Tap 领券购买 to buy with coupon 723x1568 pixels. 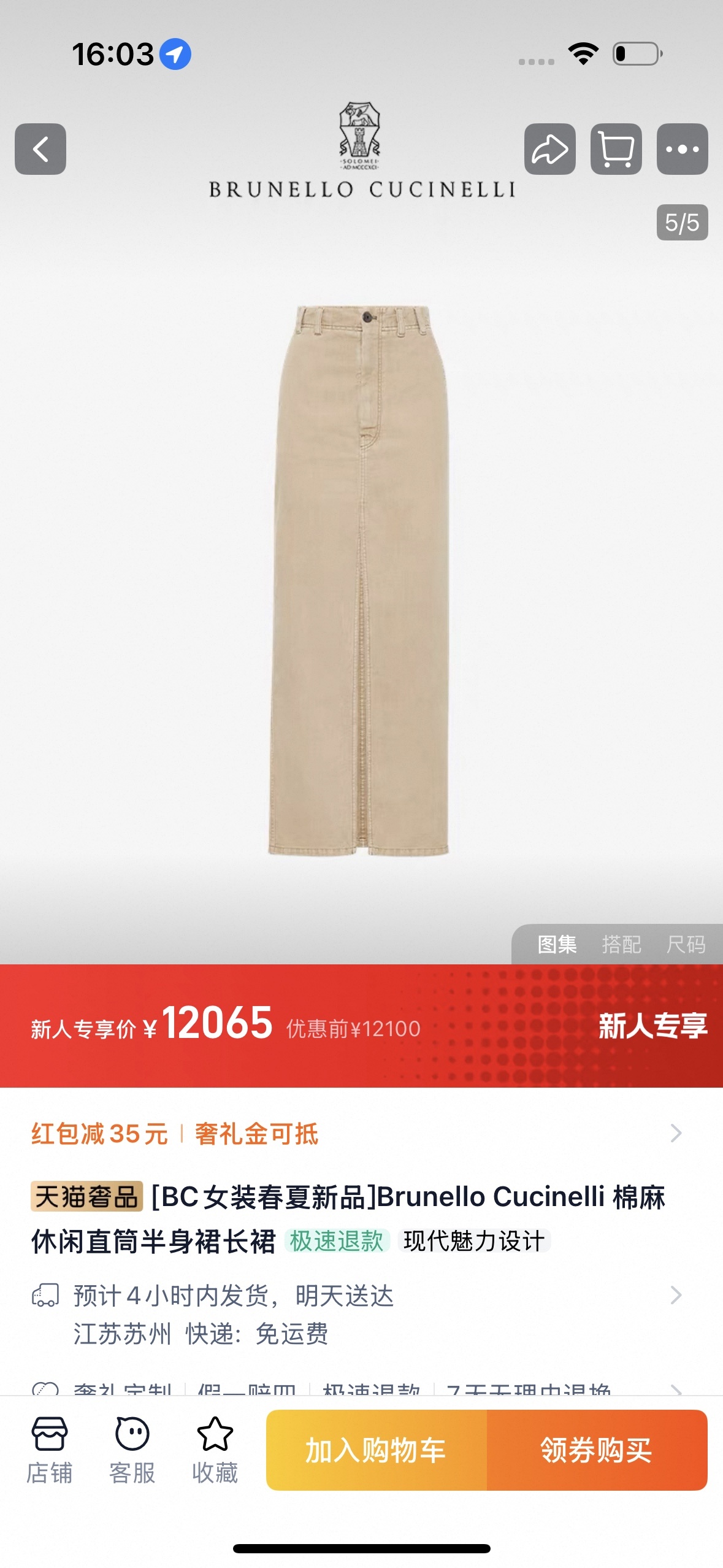point(596,1450)
